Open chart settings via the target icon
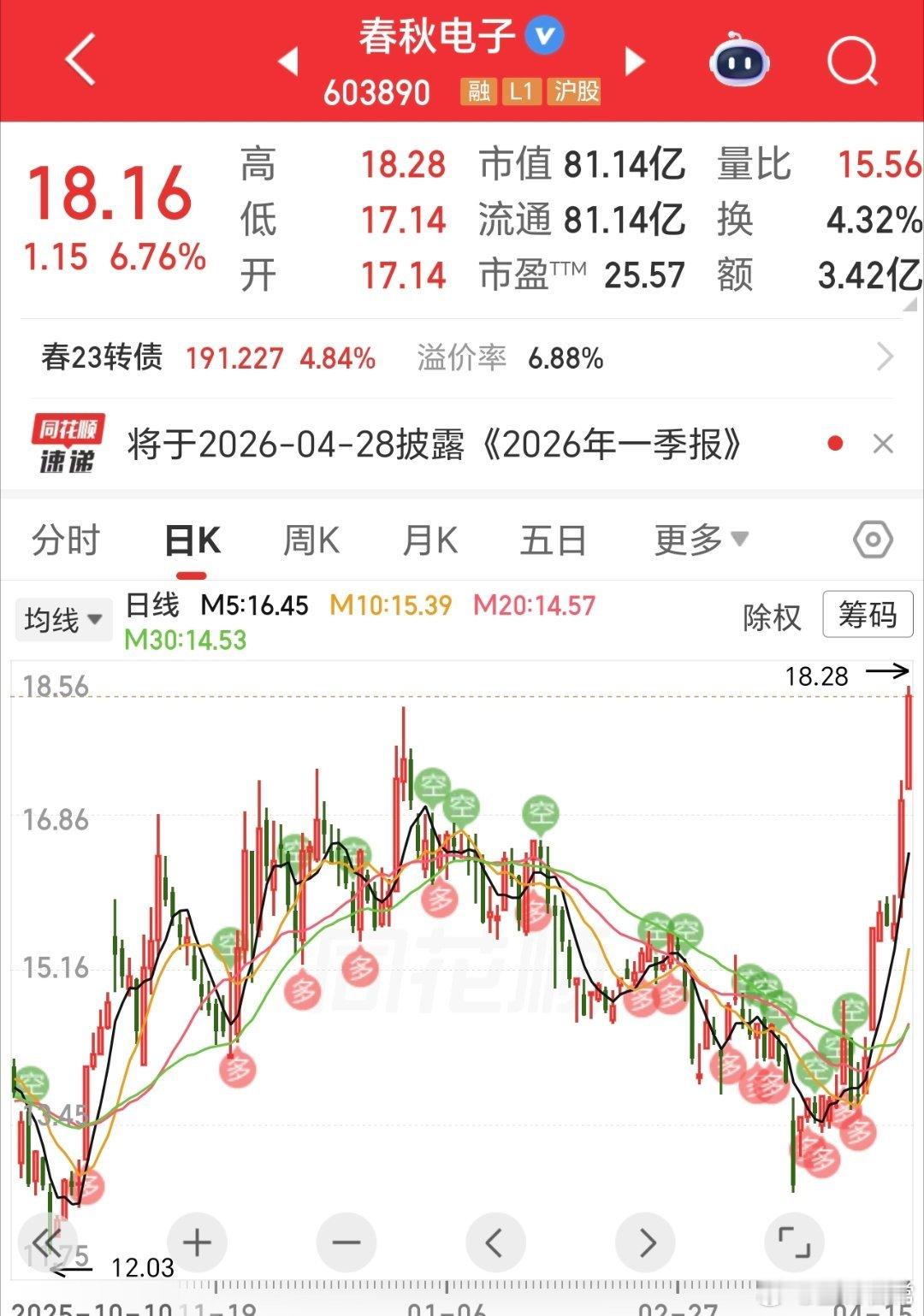The width and height of the screenshot is (924, 1316). point(872,539)
